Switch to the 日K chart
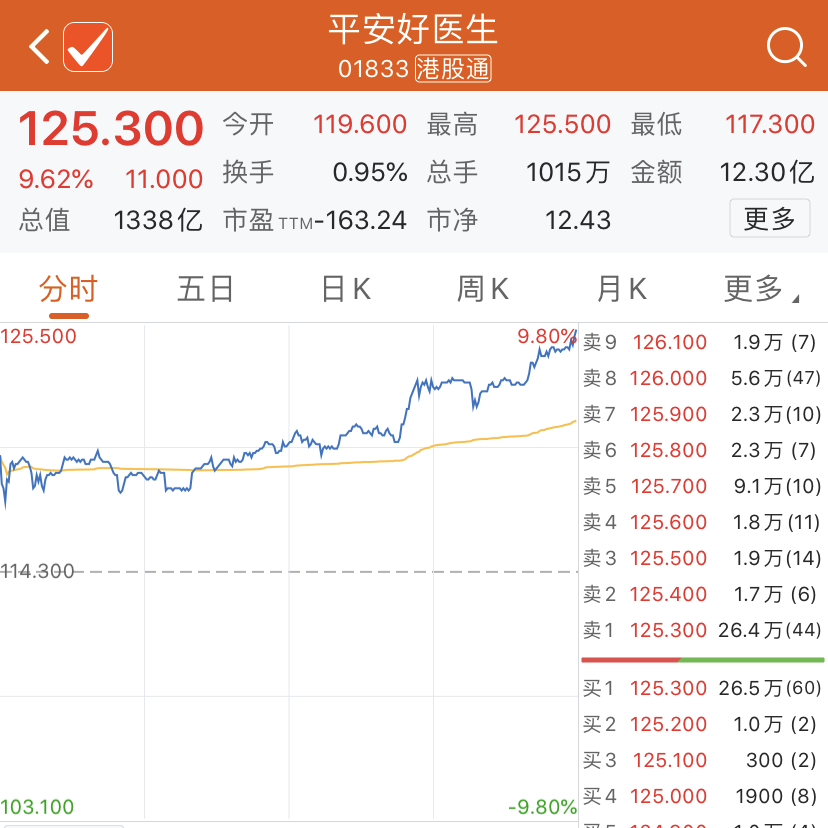 coord(346,289)
